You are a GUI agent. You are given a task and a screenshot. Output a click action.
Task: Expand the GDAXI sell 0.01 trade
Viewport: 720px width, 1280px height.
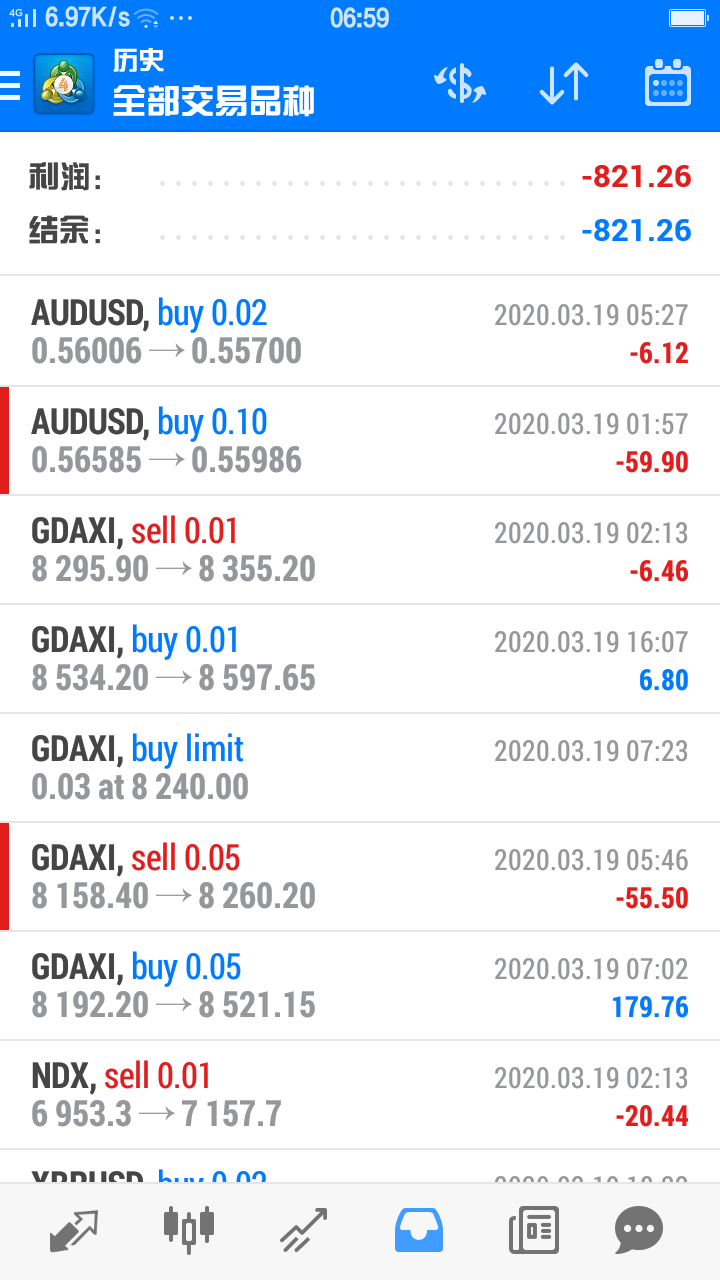pos(360,550)
